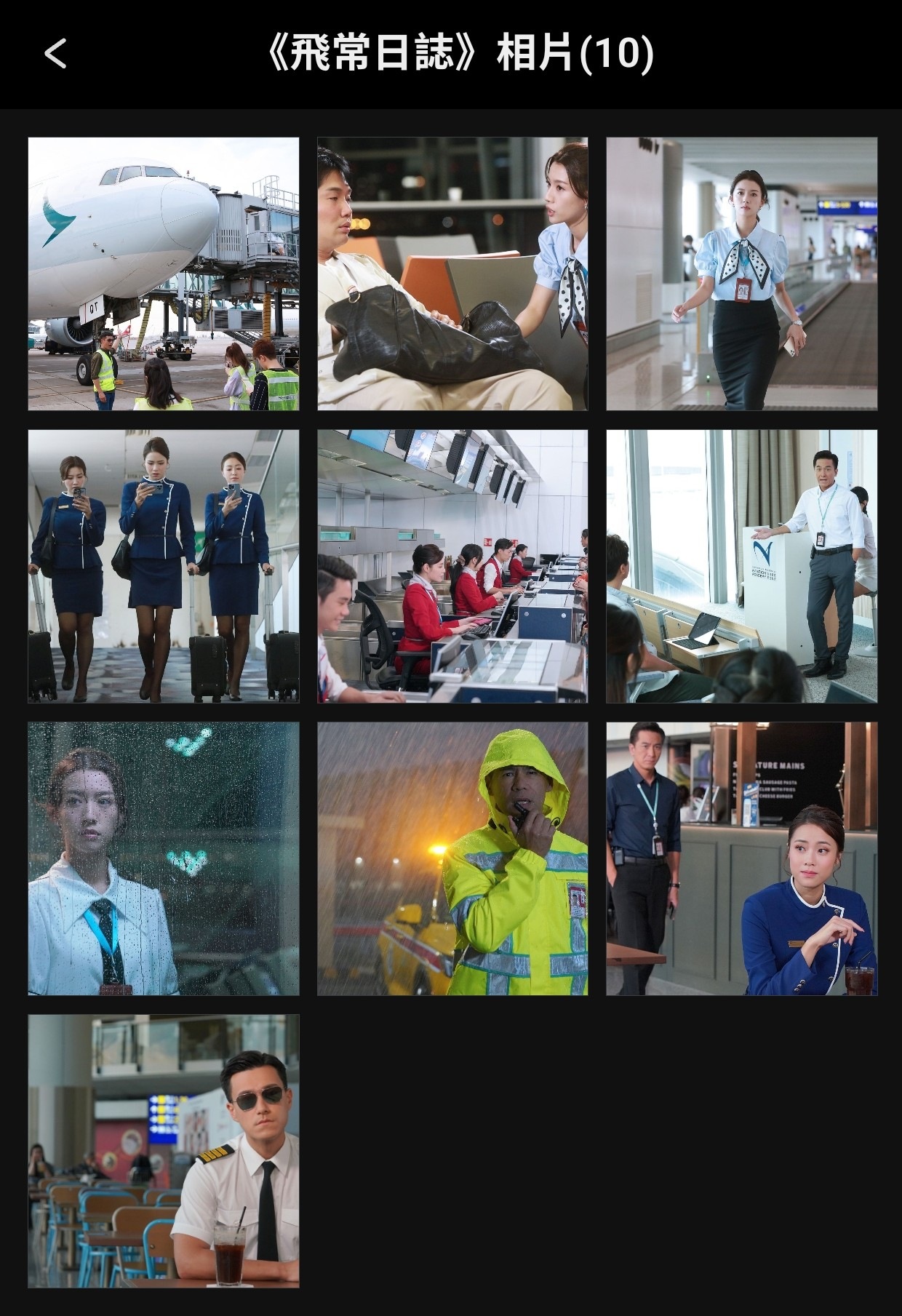Image resolution: width=902 pixels, height=1316 pixels.
Task: Open the yellow raincoat walkie-talkie photo
Action: click(x=452, y=858)
